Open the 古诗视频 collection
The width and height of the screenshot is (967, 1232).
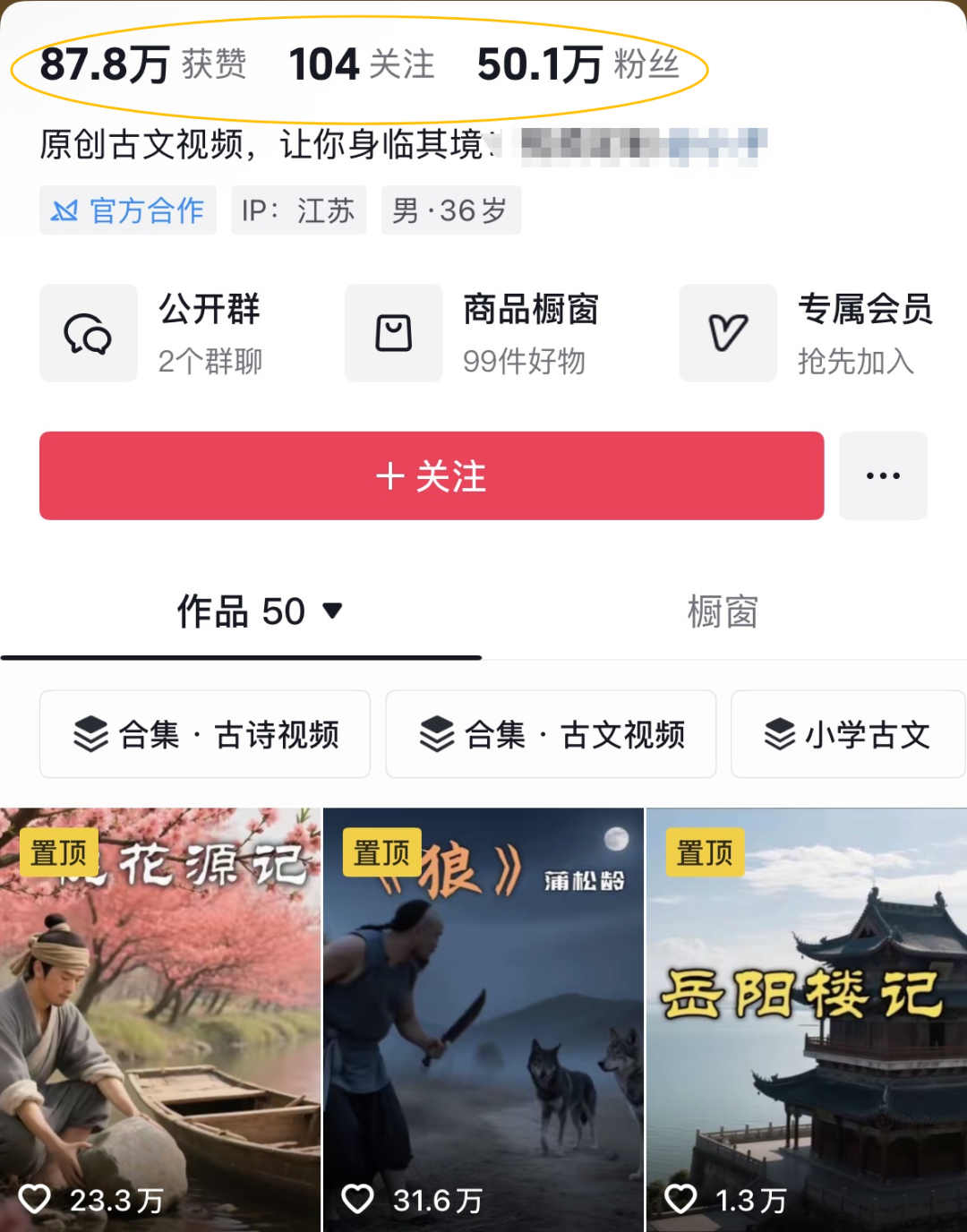[205, 734]
